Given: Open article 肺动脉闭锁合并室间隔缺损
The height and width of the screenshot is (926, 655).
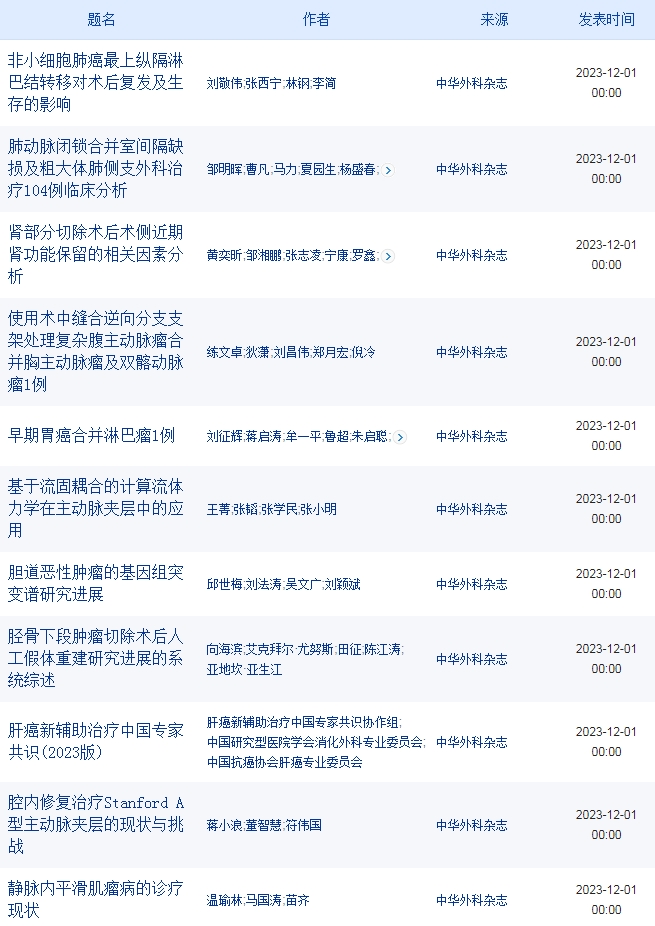Looking at the screenshot, I should (x=95, y=168).
